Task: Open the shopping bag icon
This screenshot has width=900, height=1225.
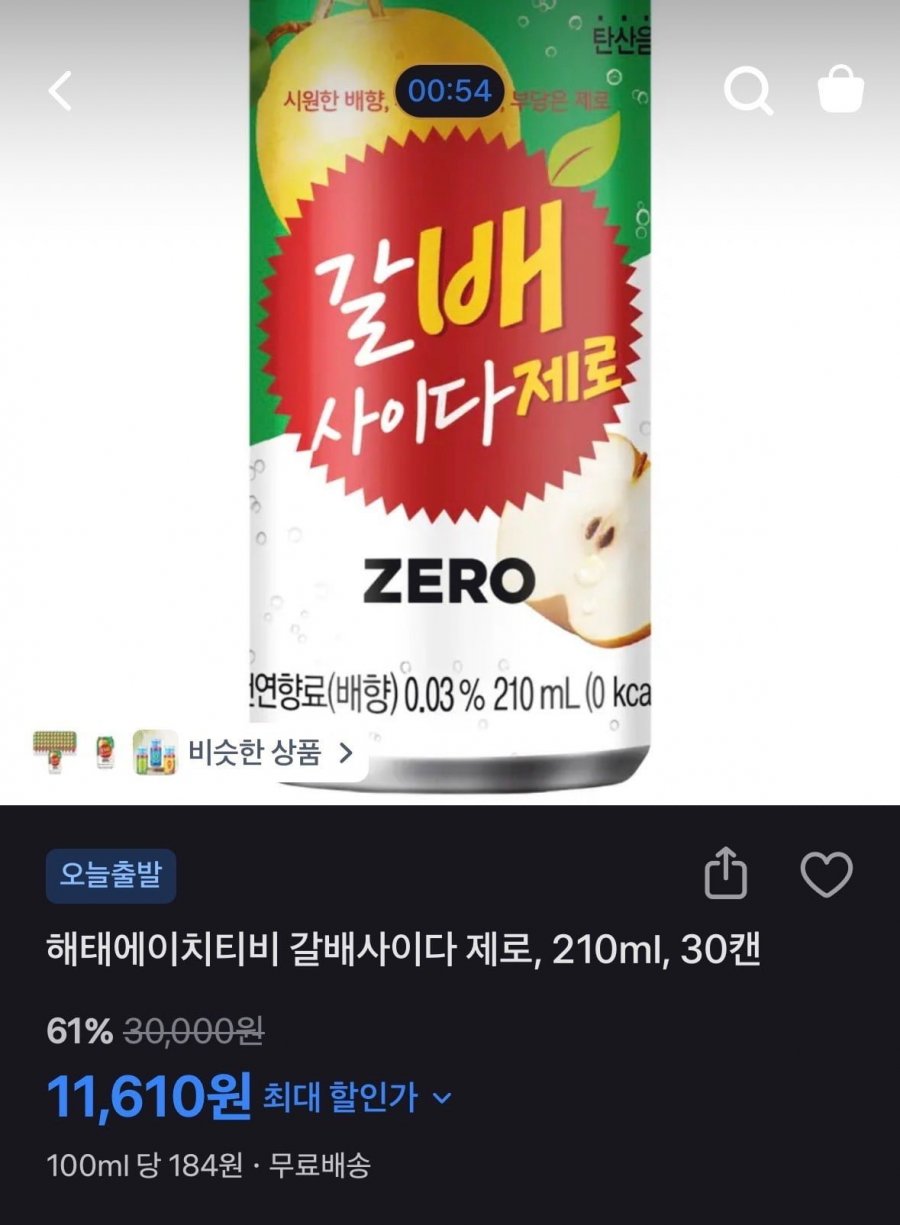Action: pyautogui.click(x=840, y=90)
